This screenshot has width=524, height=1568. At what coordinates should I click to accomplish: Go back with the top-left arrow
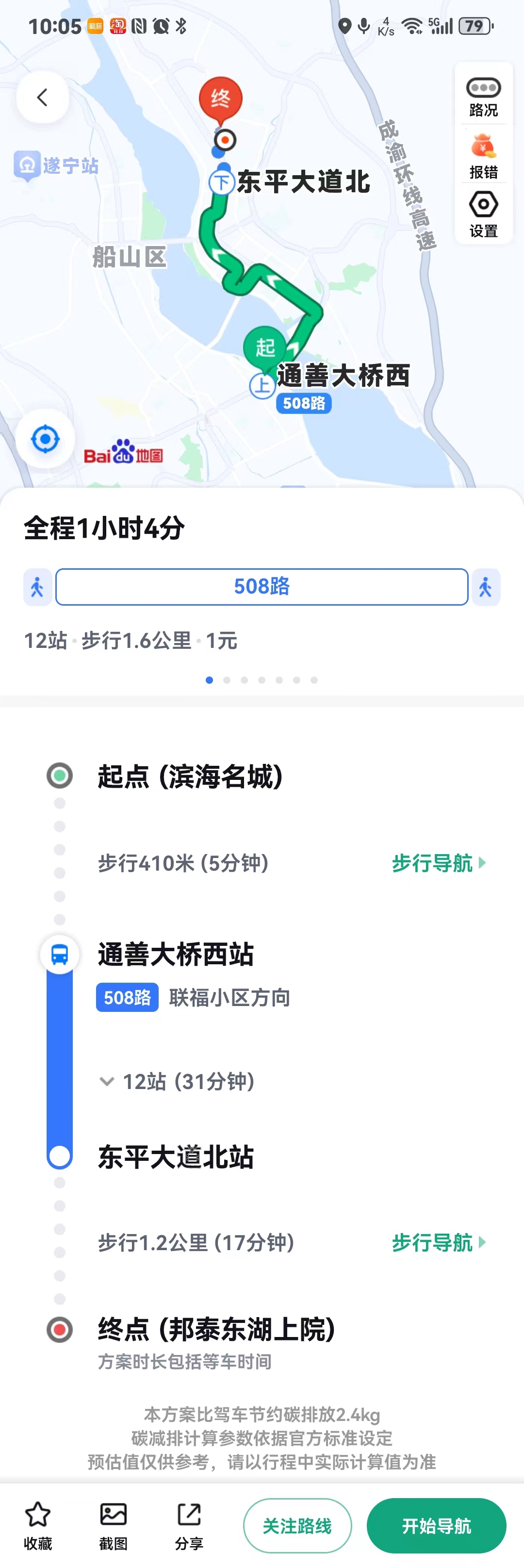(42, 98)
